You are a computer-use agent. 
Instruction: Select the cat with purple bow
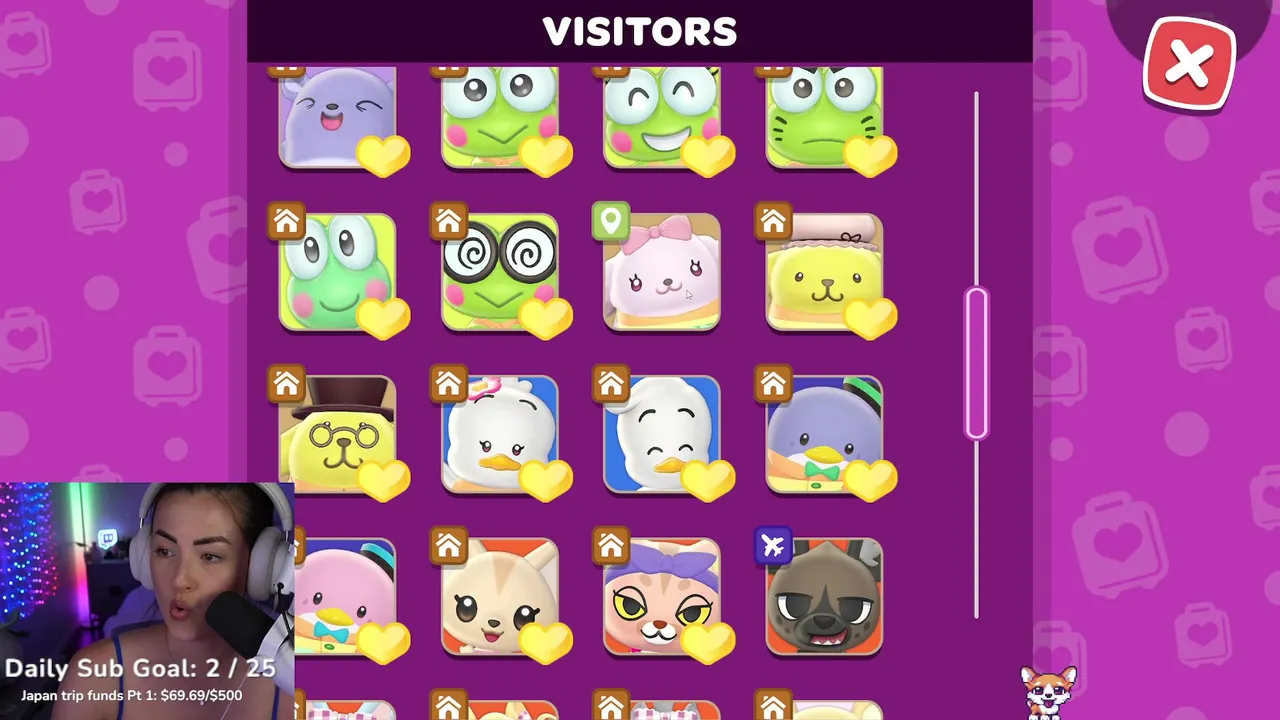tap(661, 597)
